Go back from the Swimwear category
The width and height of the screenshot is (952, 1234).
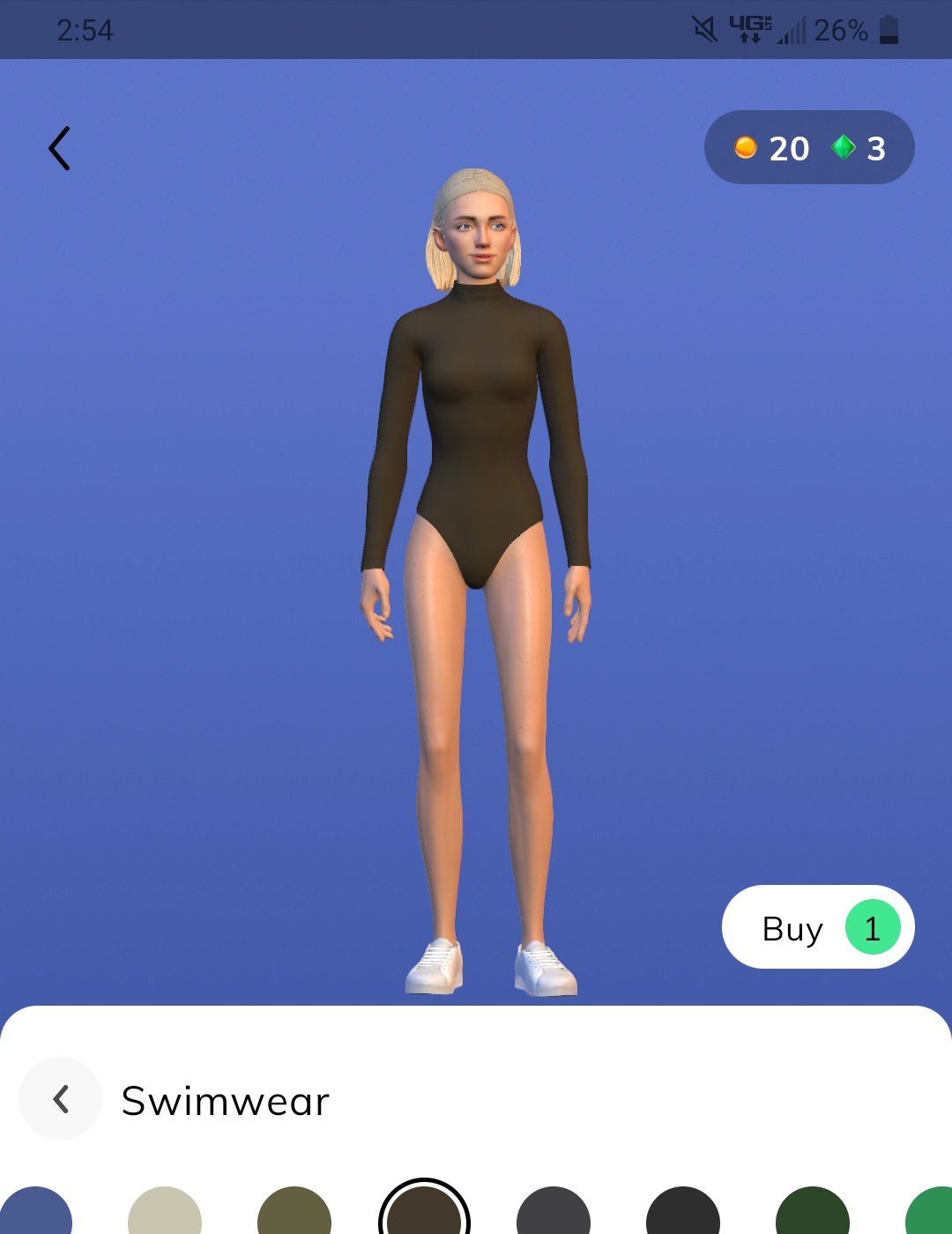pos(60,1099)
